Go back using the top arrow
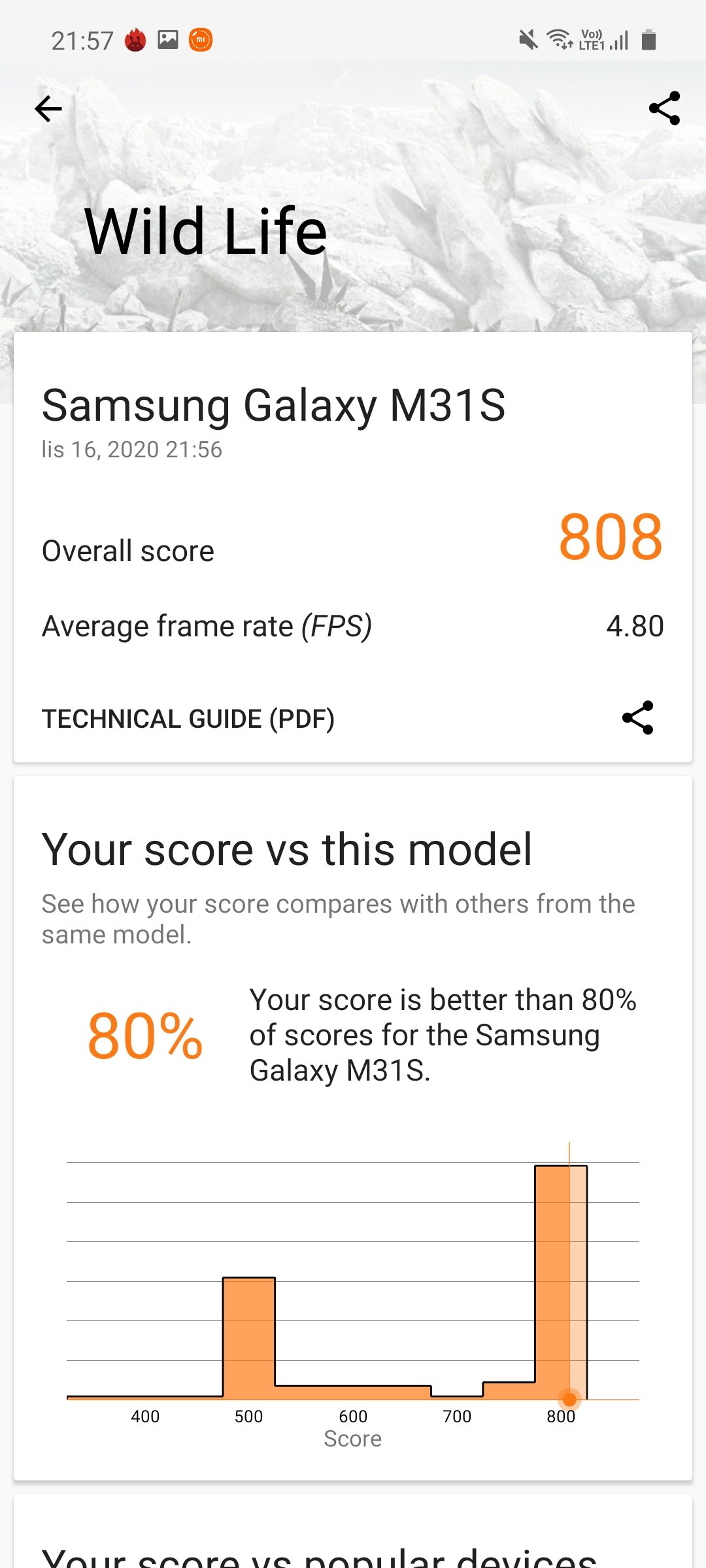This screenshot has height=1568, width=706. 48,108
